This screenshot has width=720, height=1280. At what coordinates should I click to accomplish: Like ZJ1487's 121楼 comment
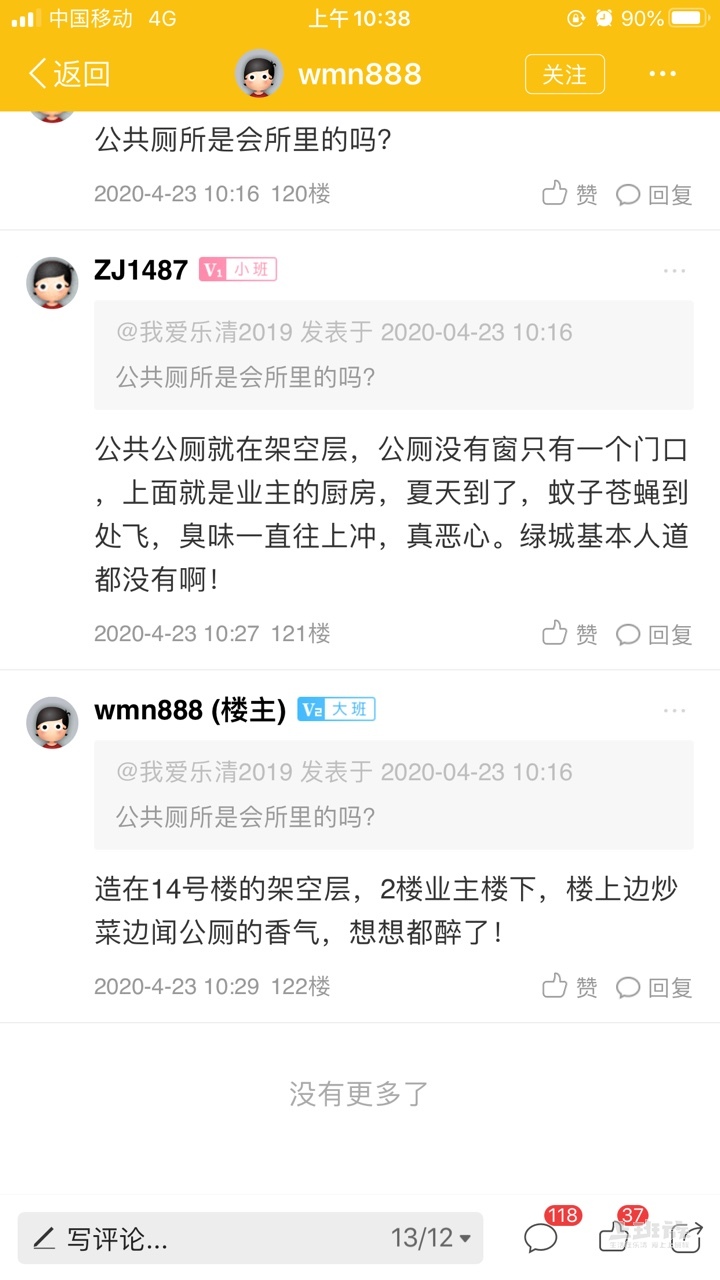570,634
